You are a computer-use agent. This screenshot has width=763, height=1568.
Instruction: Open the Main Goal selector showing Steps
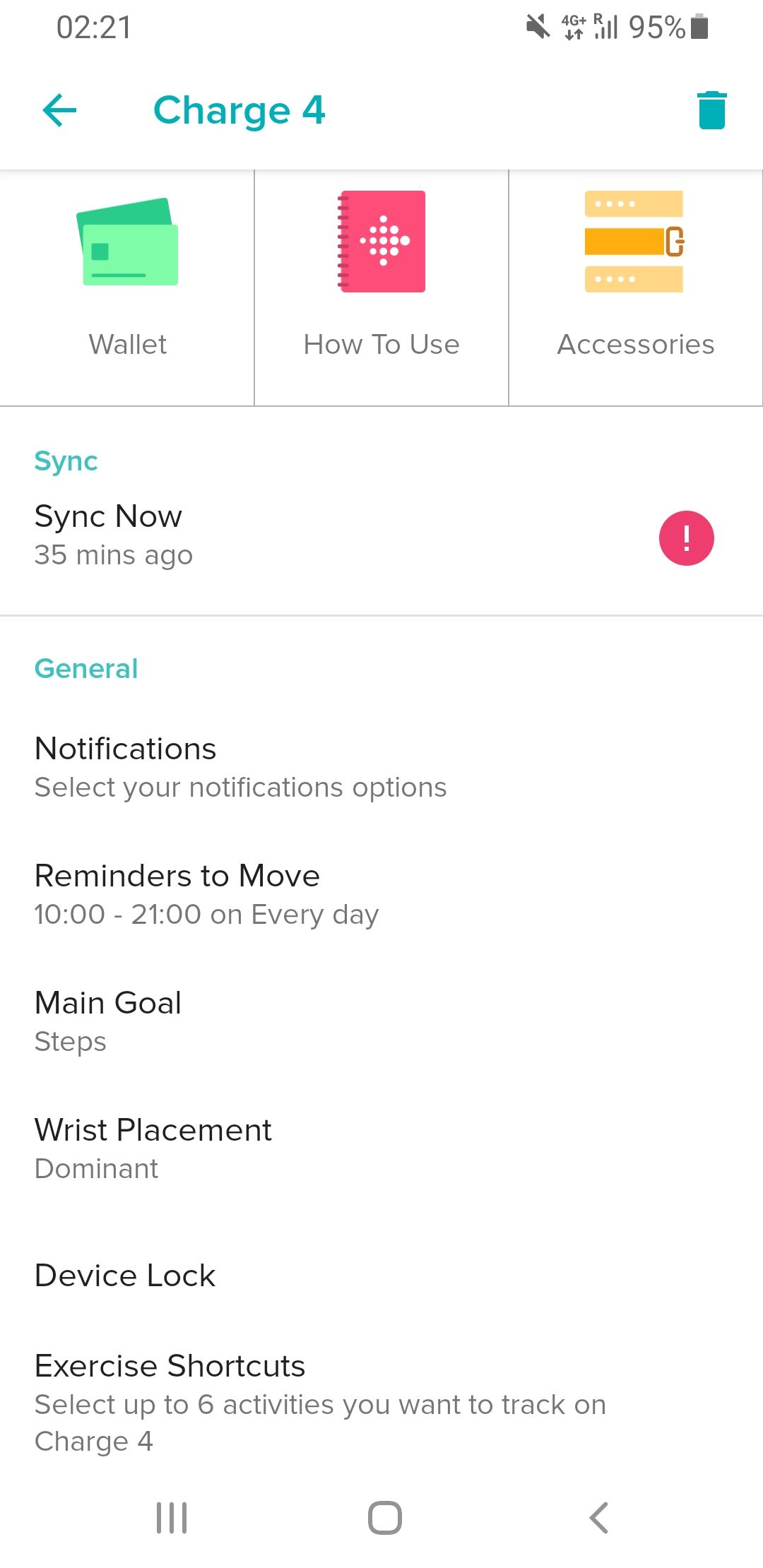[x=108, y=1019]
